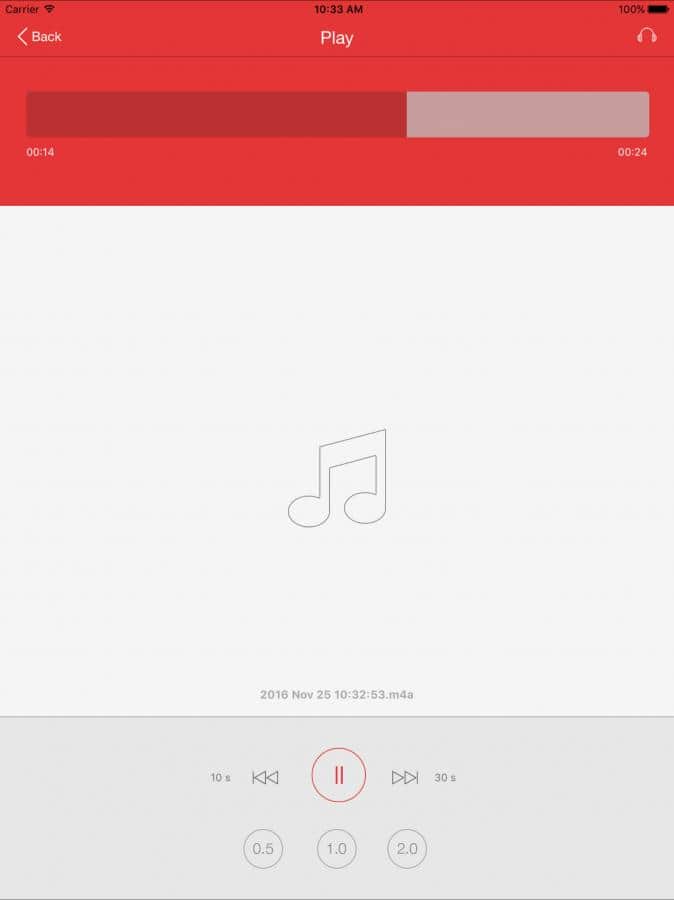Seek within the playback progress bar
This screenshot has width=674, height=900.
(x=337, y=115)
